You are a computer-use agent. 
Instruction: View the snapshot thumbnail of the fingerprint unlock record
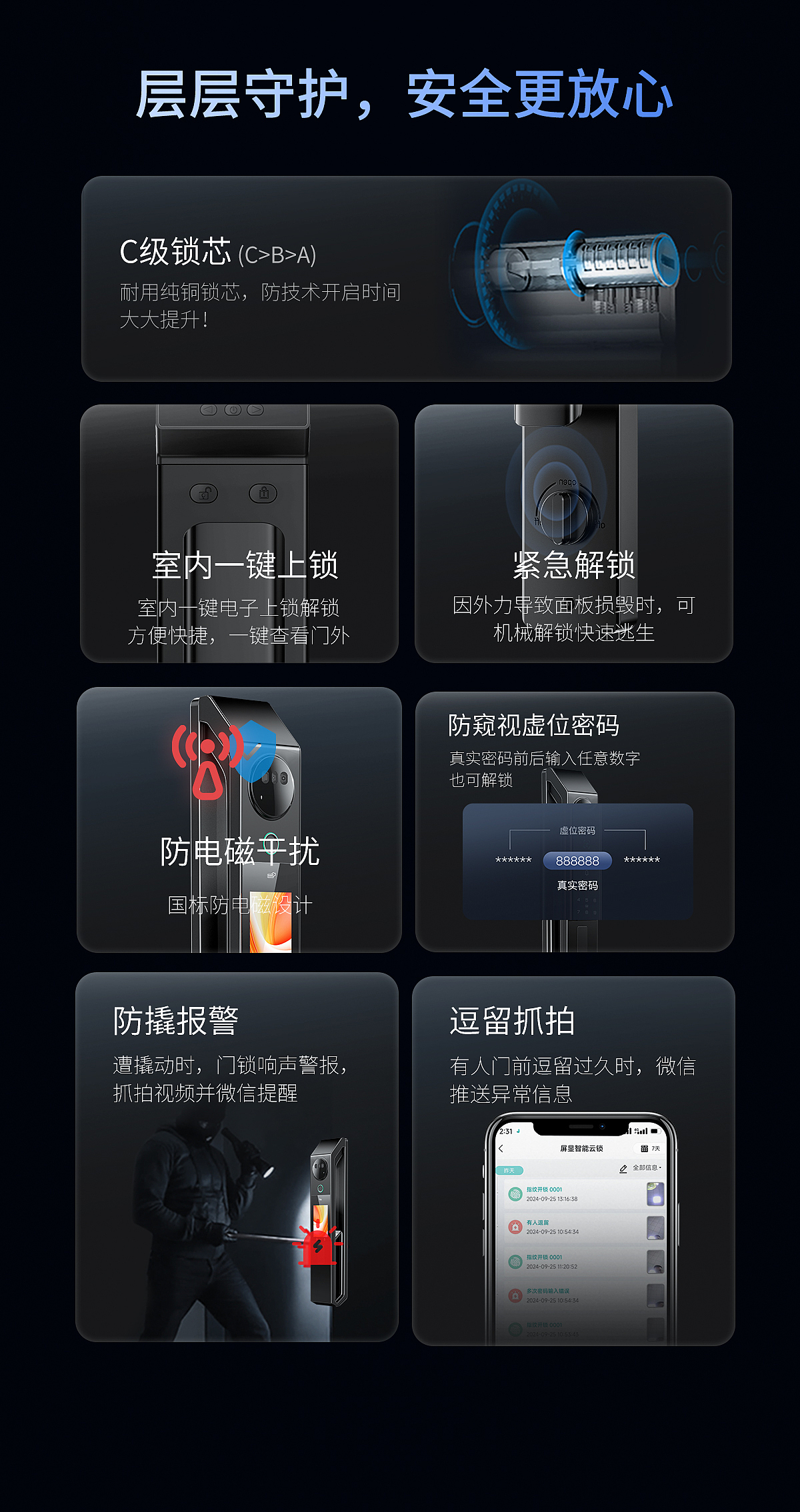pyautogui.click(x=655, y=1194)
